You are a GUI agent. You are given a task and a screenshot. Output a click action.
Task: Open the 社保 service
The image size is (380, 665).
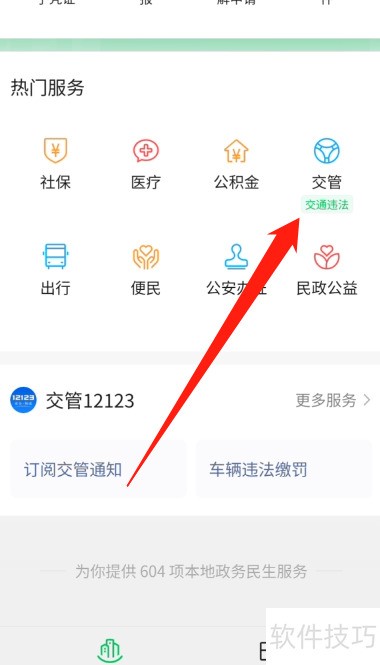tap(55, 164)
